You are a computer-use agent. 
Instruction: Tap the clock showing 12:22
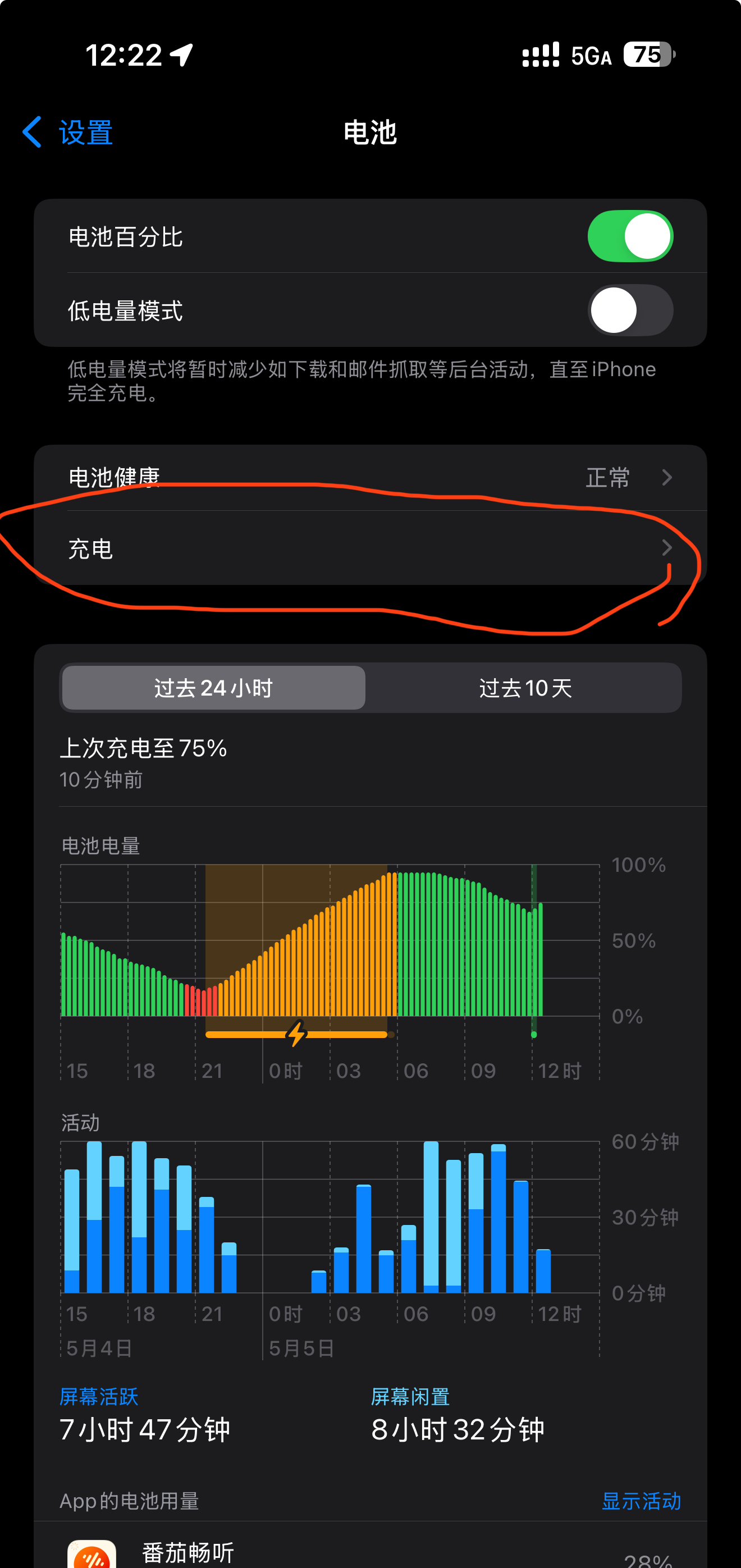(x=121, y=55)
